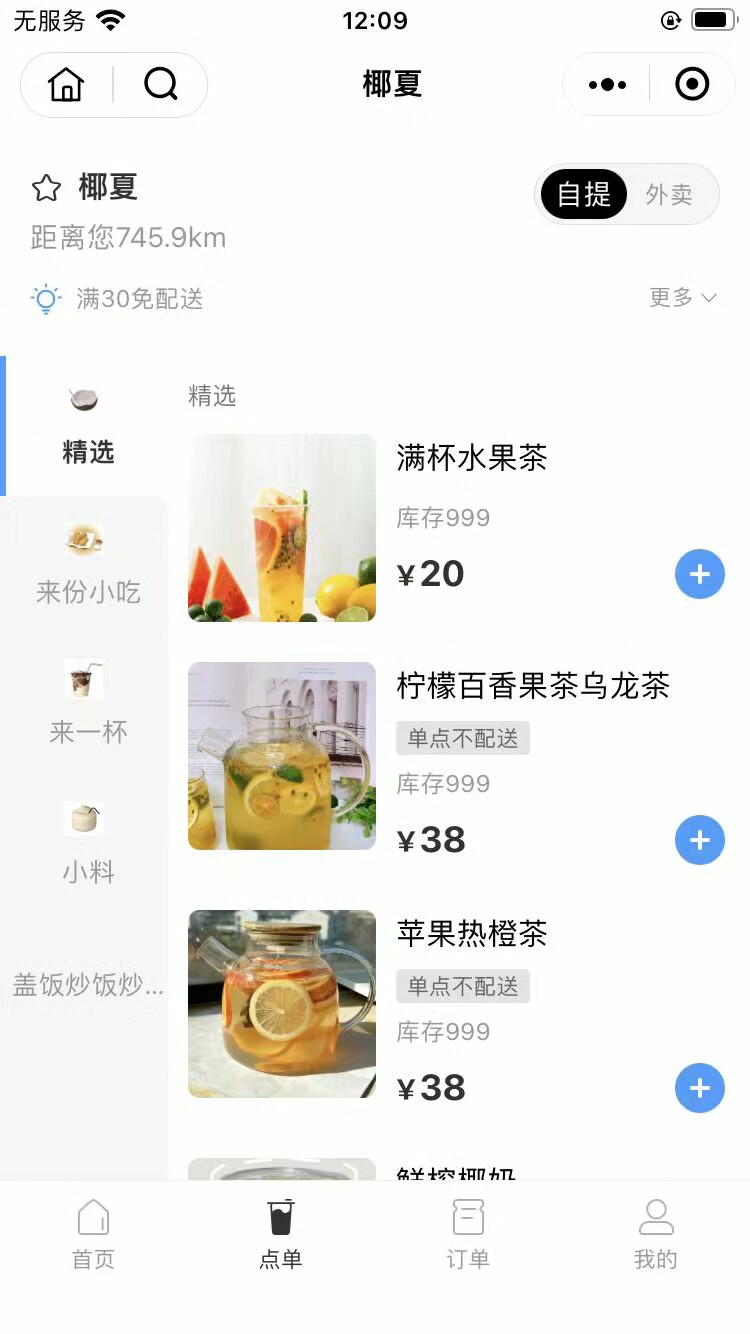Go to the mini program home icon
This screenshot has height=1334, width=750.
pyautogui.click(x=66, y=85)
